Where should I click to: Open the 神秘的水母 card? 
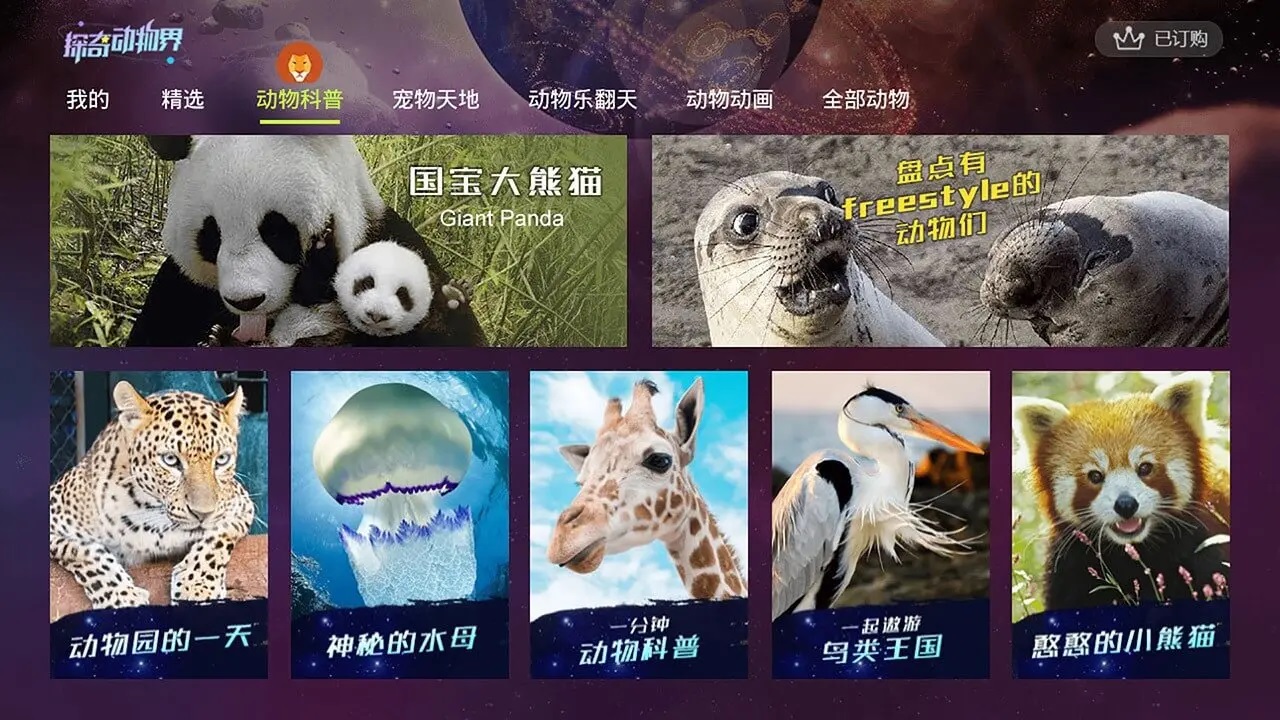click(399, 524)
